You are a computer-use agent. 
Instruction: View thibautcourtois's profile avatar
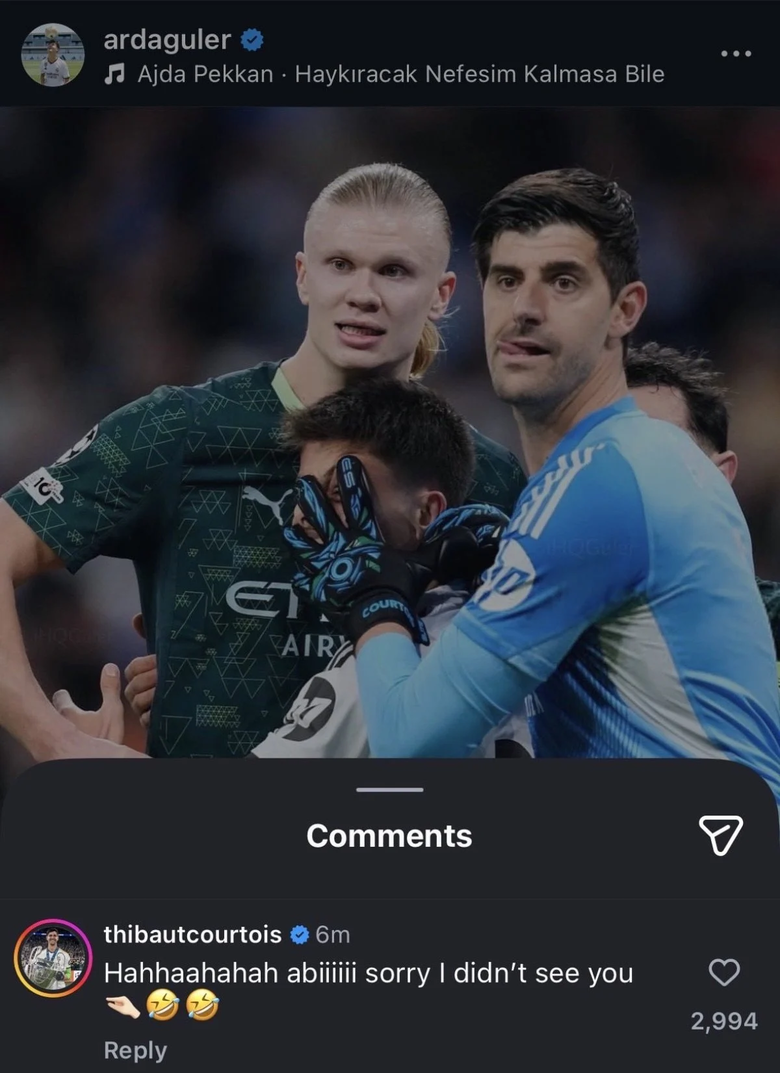(x=53, y=958)
